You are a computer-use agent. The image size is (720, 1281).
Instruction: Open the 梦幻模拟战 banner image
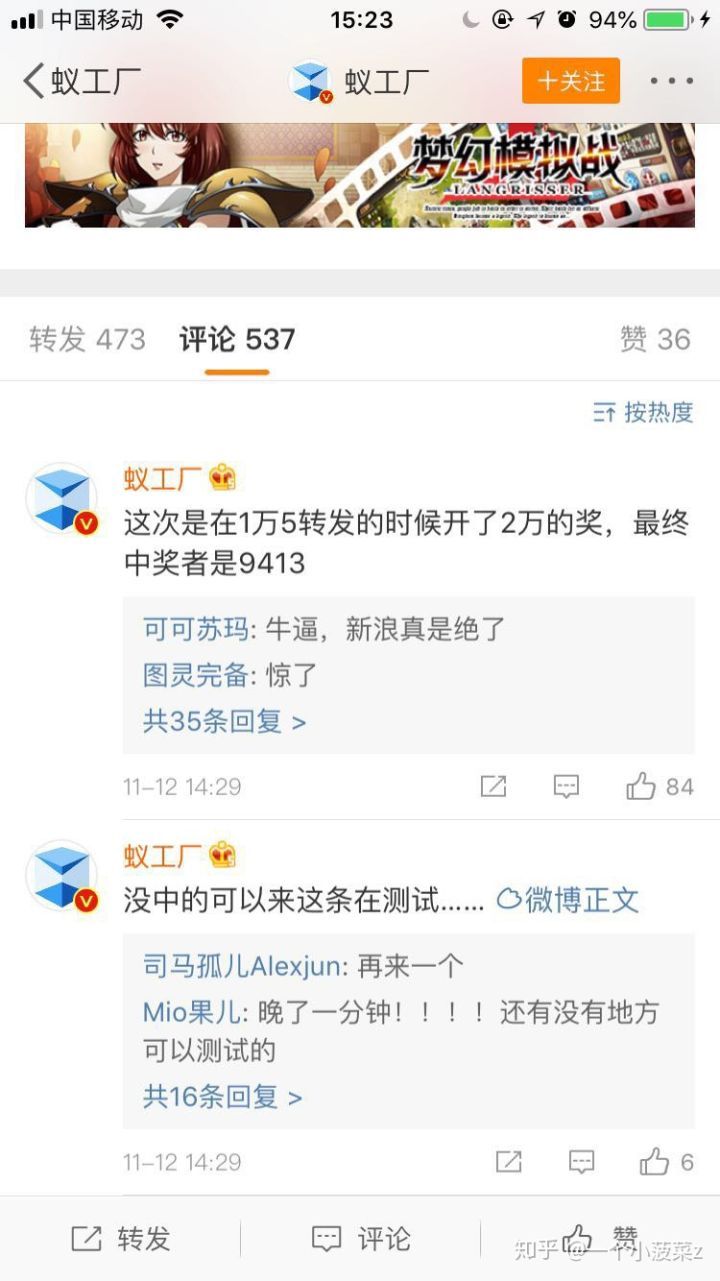coord(360,175)
